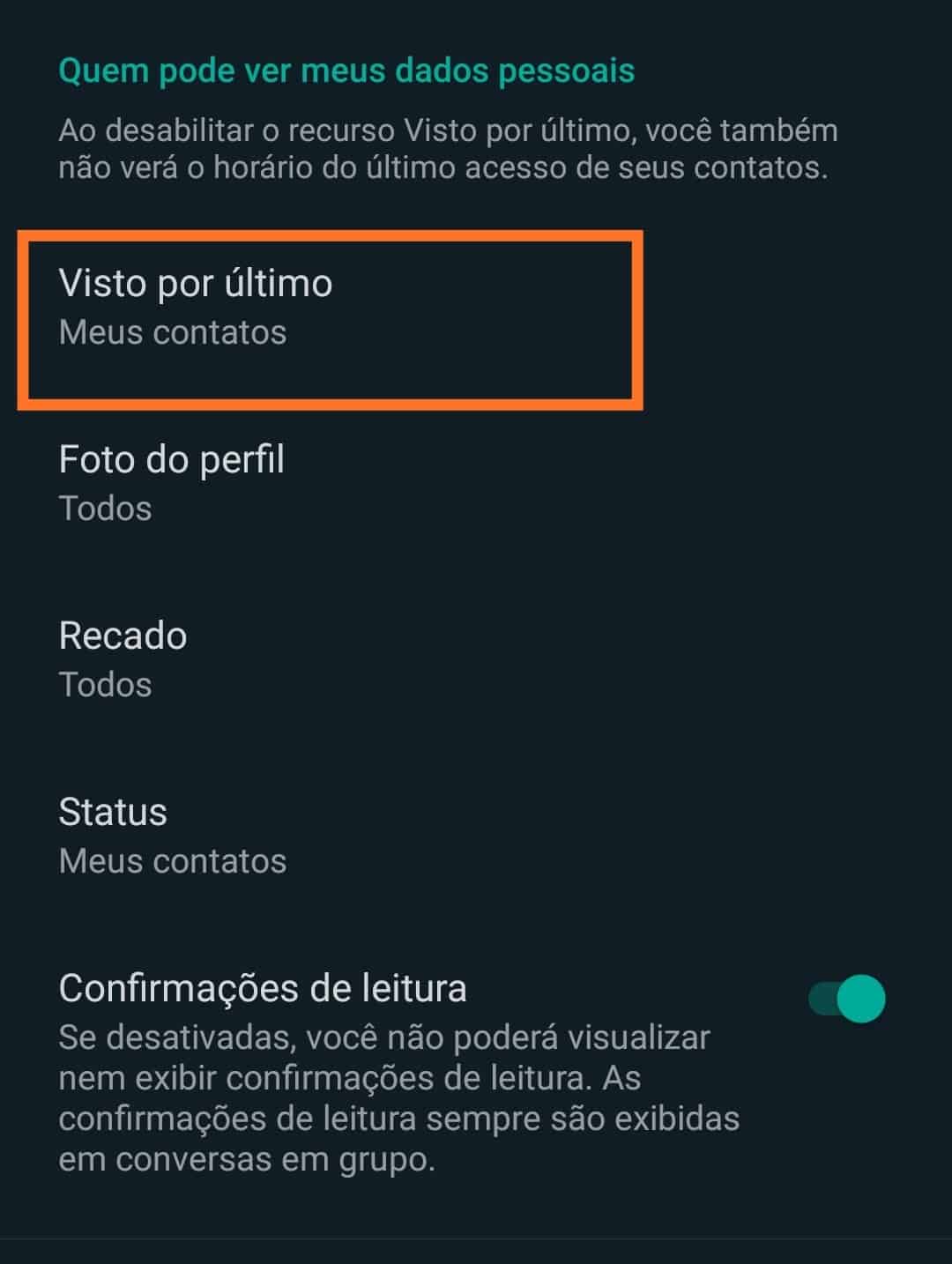952x1264 pixels.
Task: Tap the Confirmações de leitura label
Action: (263, 989)
